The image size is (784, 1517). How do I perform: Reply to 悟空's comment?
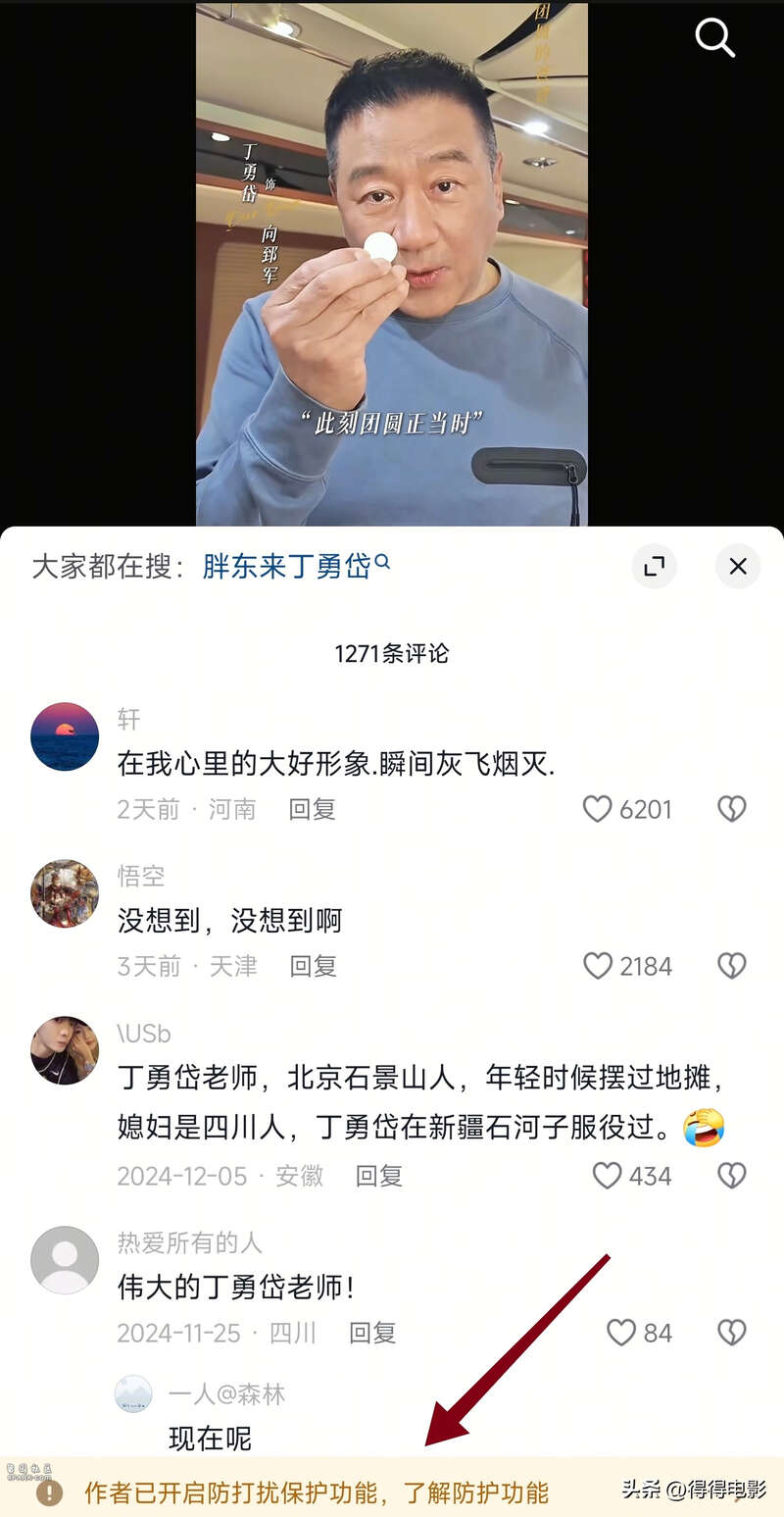[x=313, y=966]
